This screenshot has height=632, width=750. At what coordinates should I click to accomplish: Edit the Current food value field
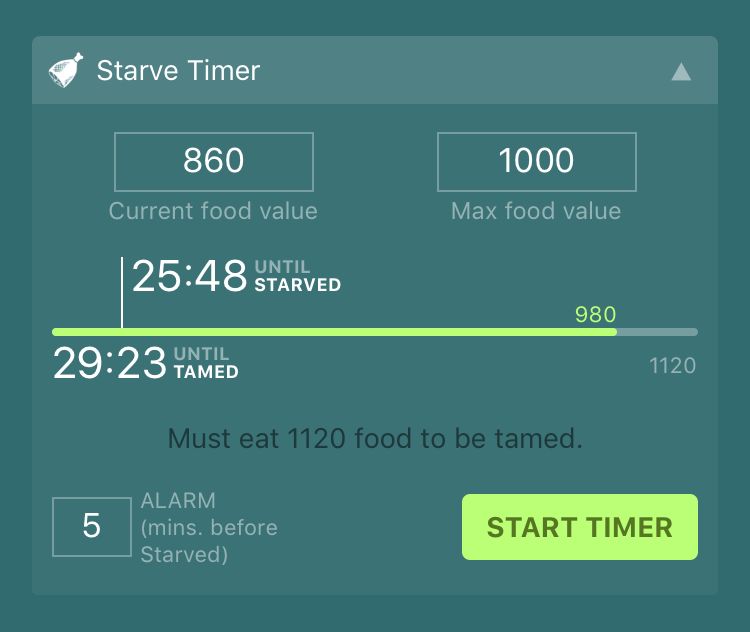[x=214, y=161]
